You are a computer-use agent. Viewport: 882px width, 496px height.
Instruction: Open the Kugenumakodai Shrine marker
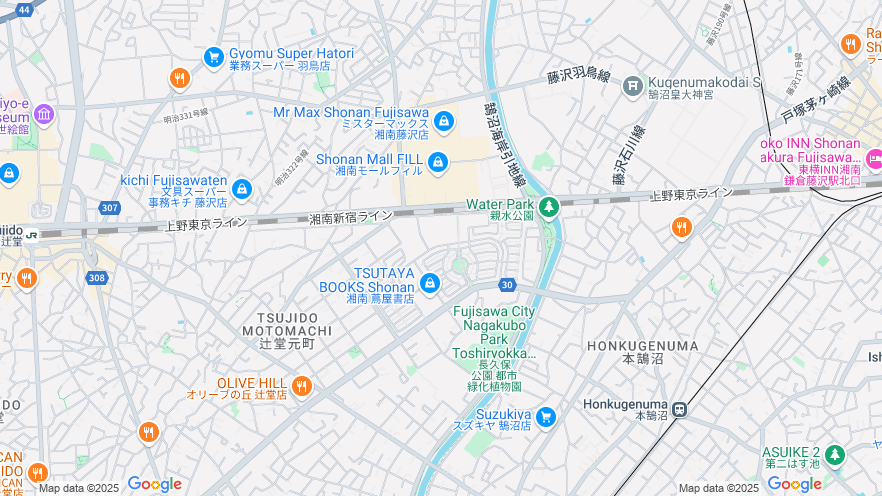(632, 86)
